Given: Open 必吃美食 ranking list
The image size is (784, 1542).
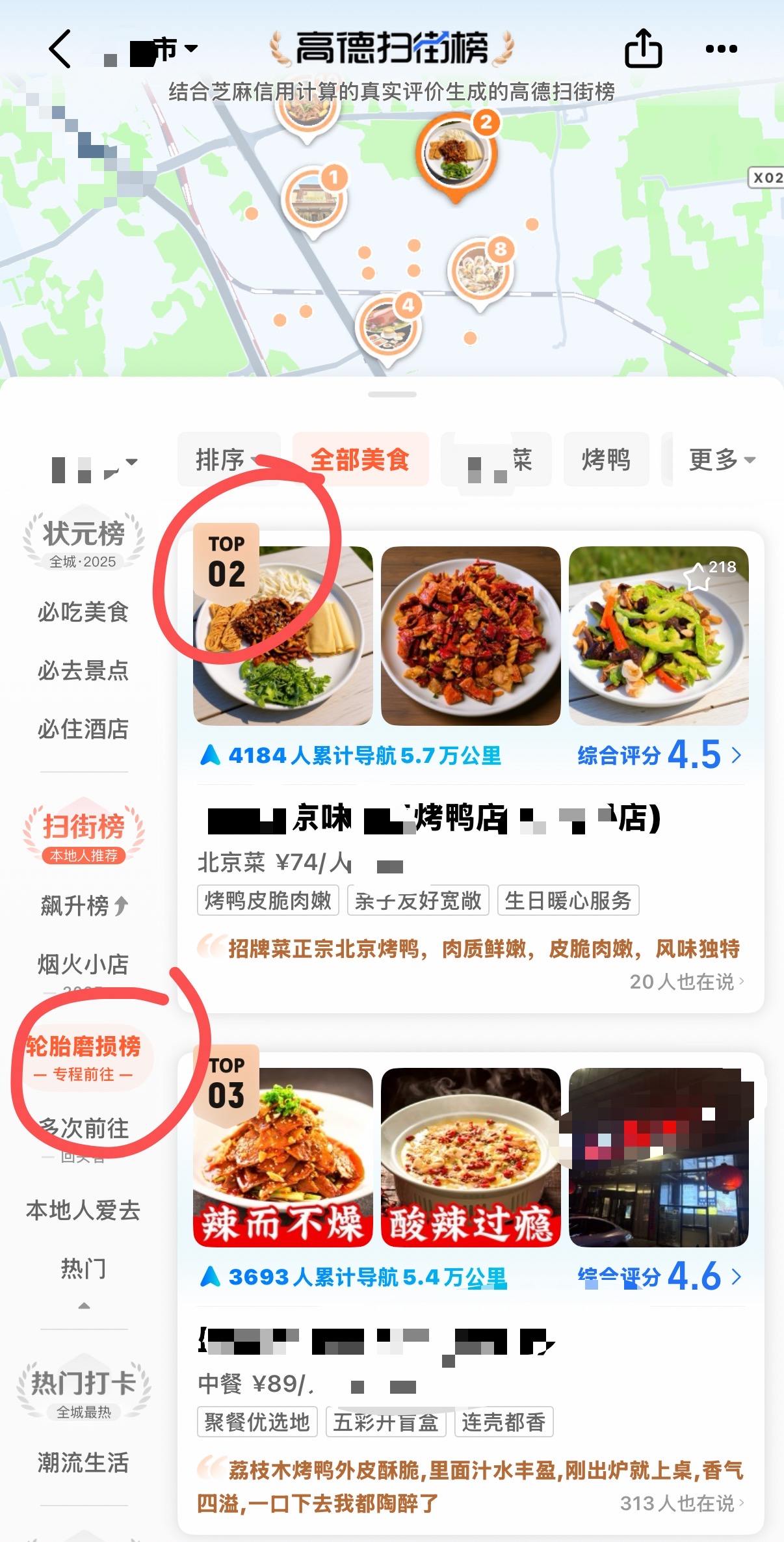Looking at the screenshot, I should point(83,612).
